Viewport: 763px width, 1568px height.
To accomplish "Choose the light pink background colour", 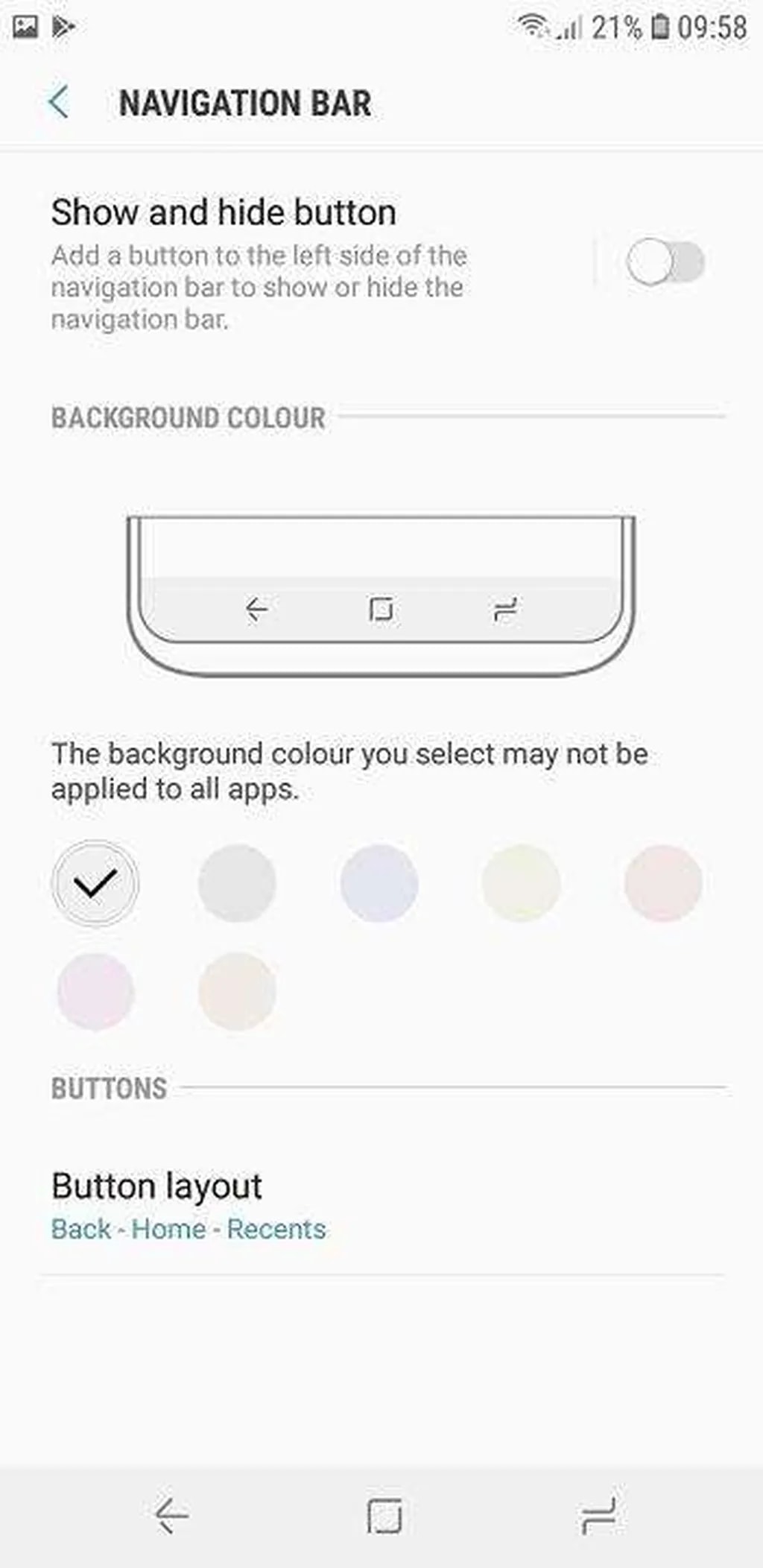I will click(x=662, y=883).
